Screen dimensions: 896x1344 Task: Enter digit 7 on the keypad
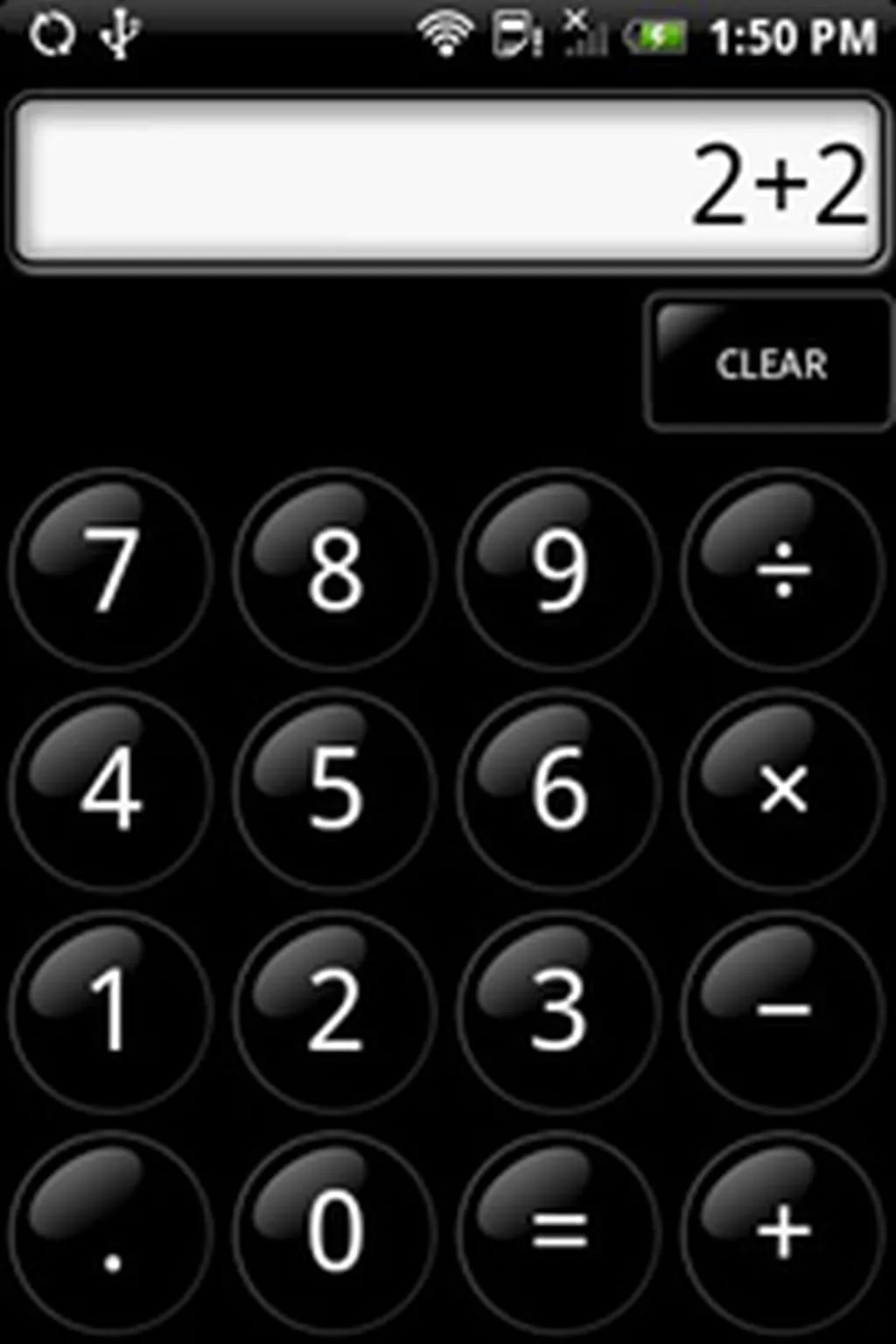[111, 570]
